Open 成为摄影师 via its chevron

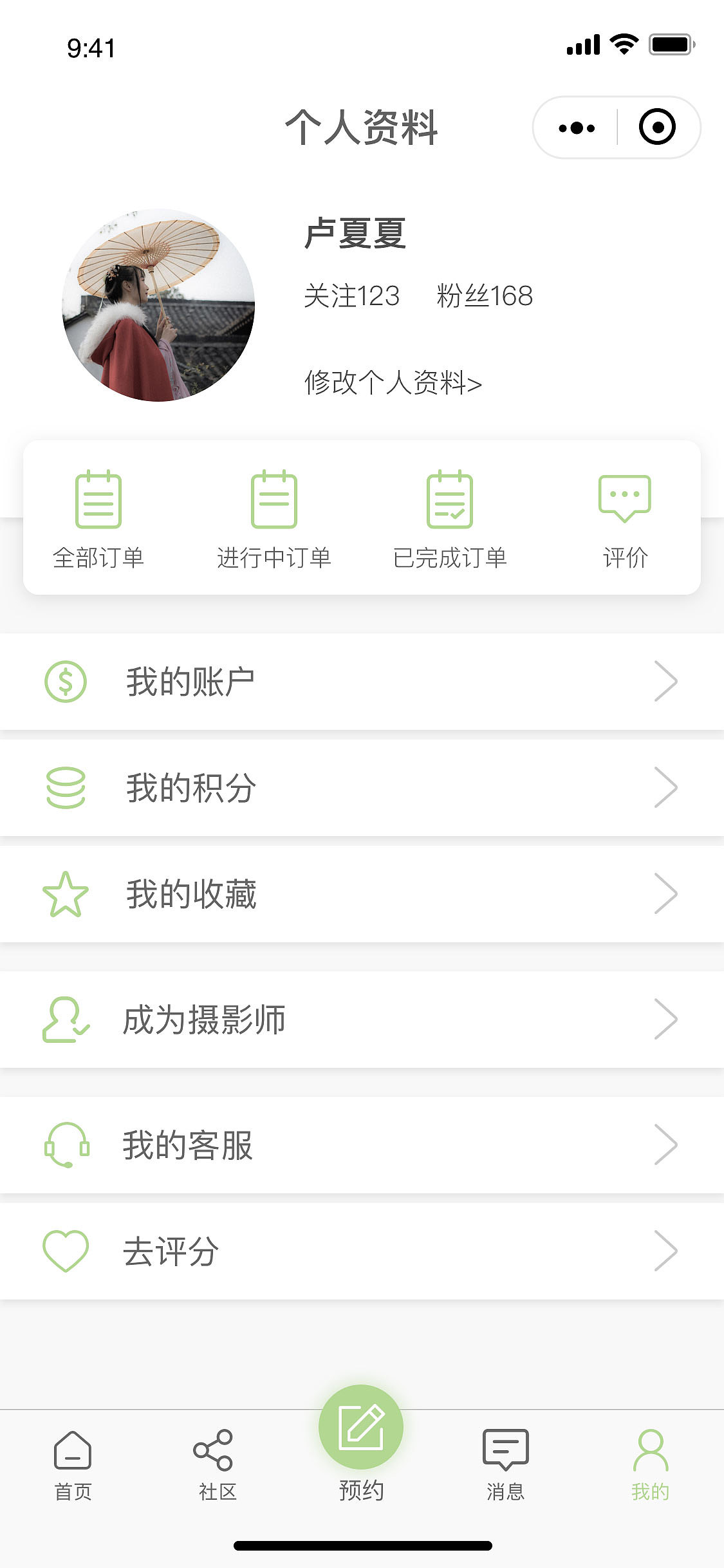coord(667,1020)
